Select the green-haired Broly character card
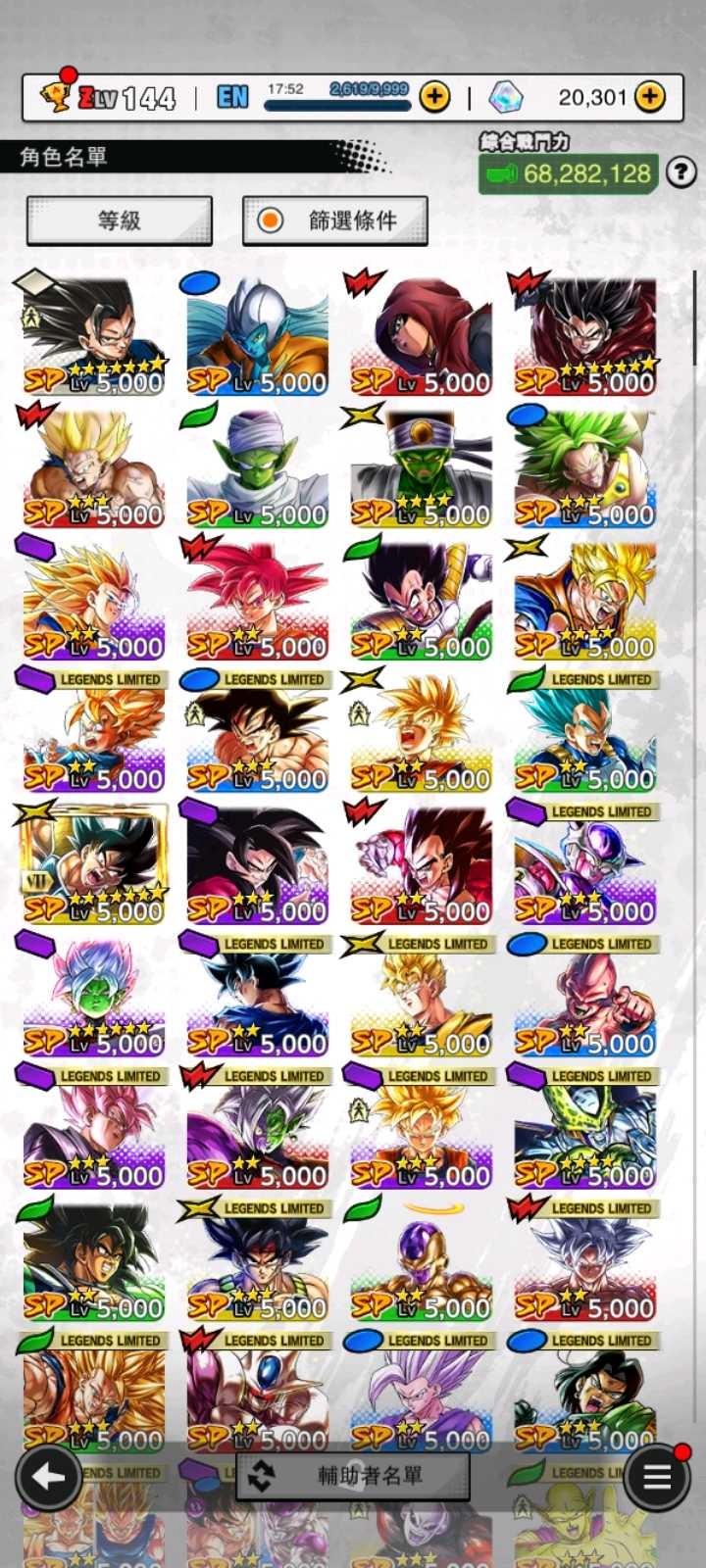The width and height of the screenshot is (706, 1568). point(584,467)
